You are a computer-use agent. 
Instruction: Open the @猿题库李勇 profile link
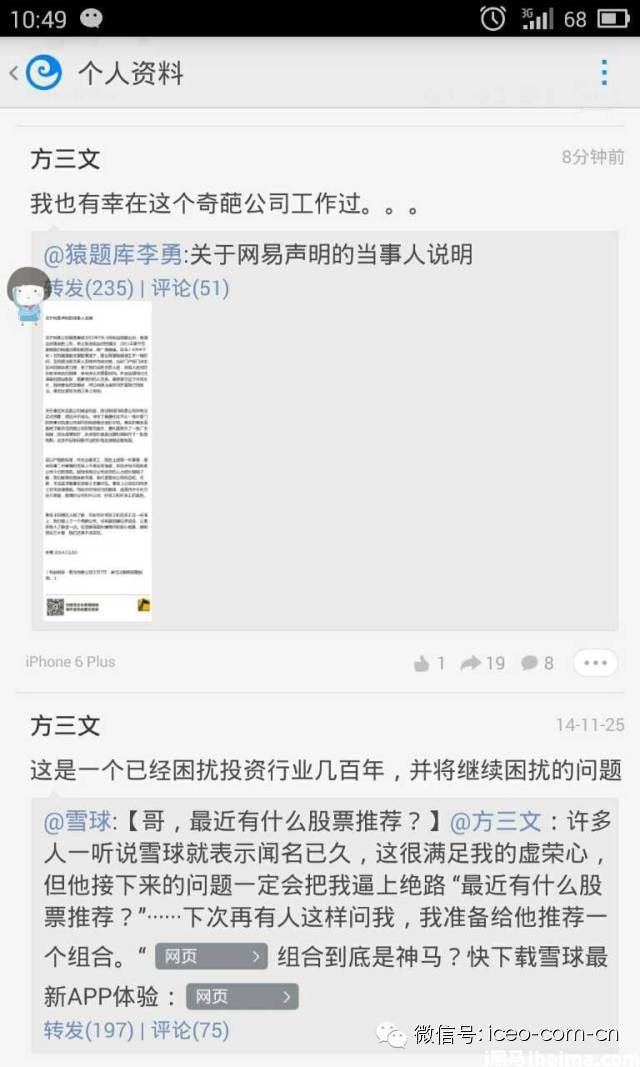click(113, 254)
